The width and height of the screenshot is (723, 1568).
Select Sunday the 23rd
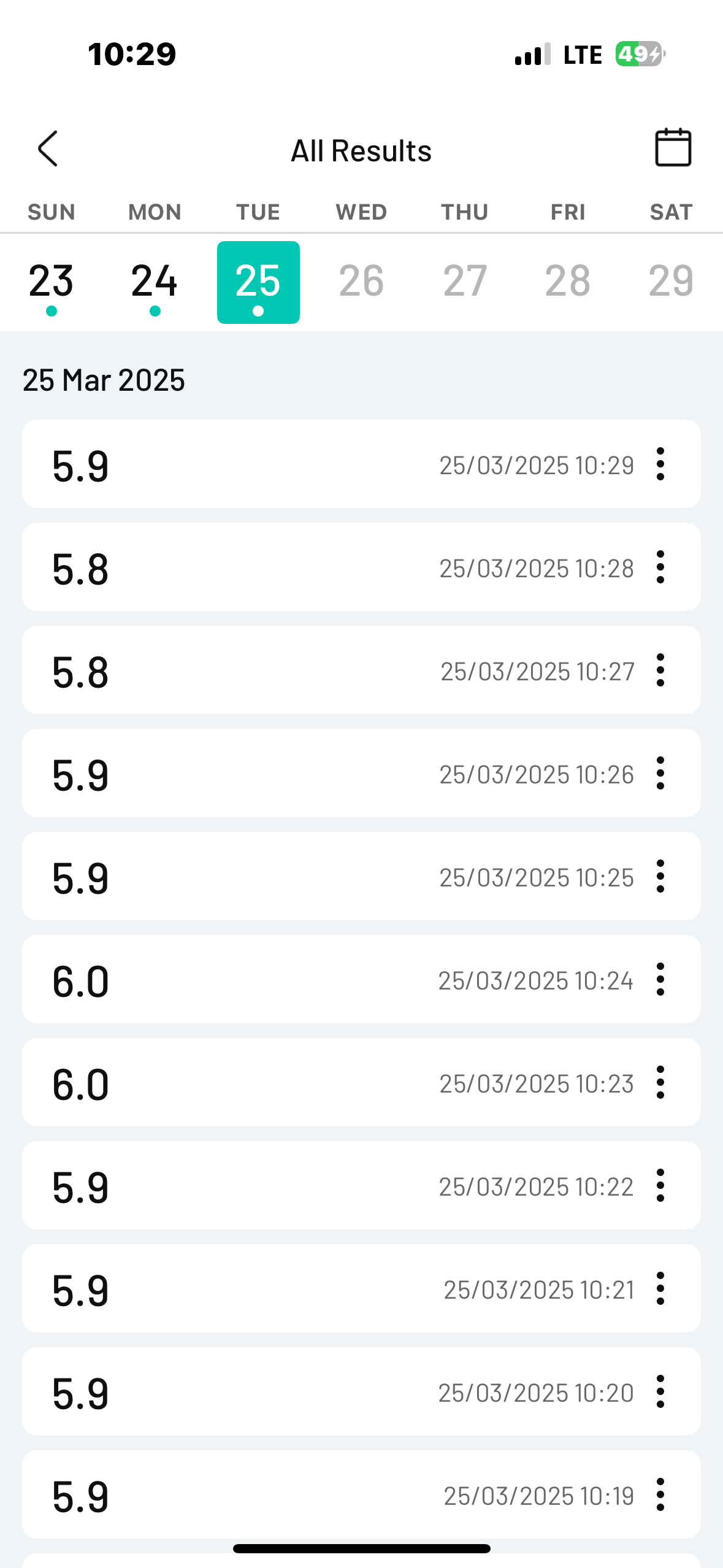[x=52, y=282]
